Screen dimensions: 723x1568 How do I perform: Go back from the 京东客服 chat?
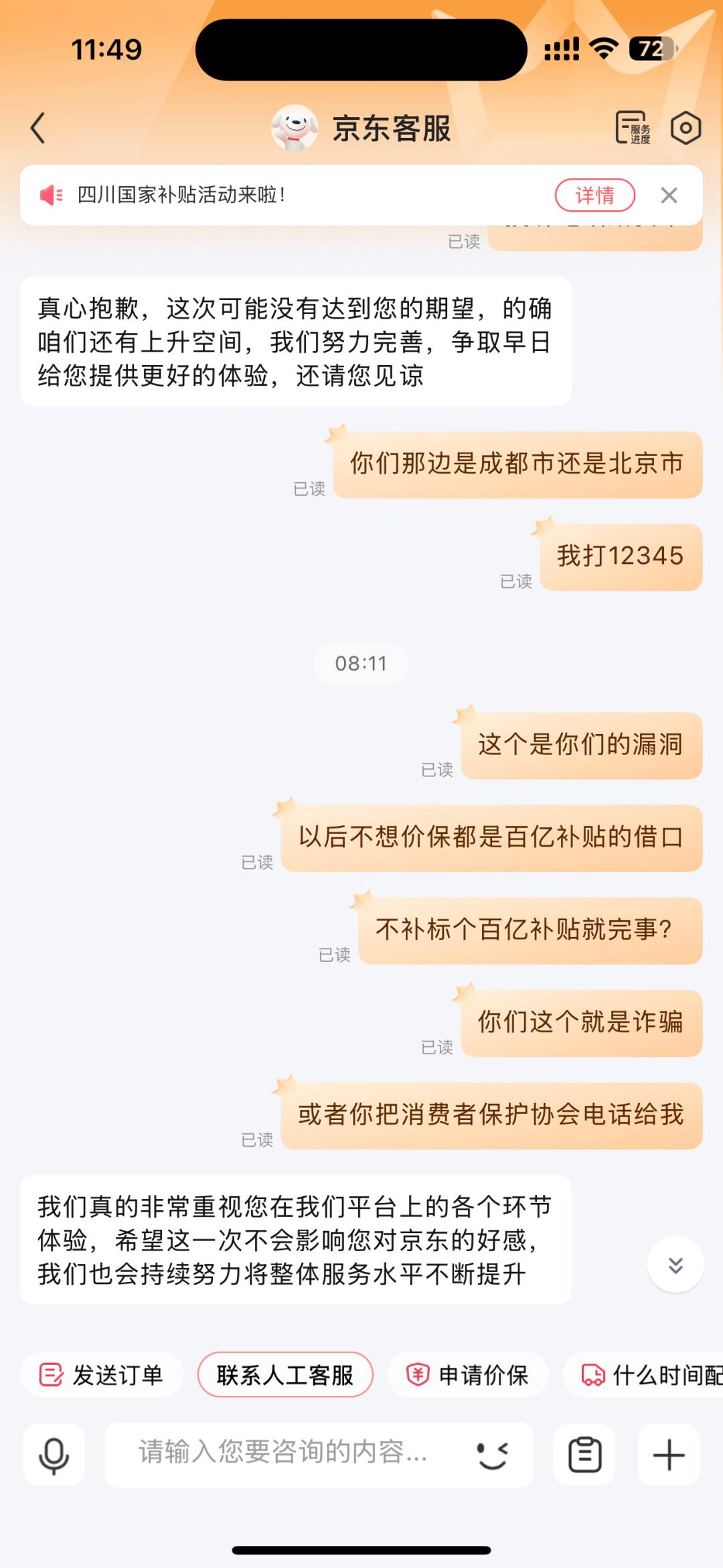coord(38,128)
